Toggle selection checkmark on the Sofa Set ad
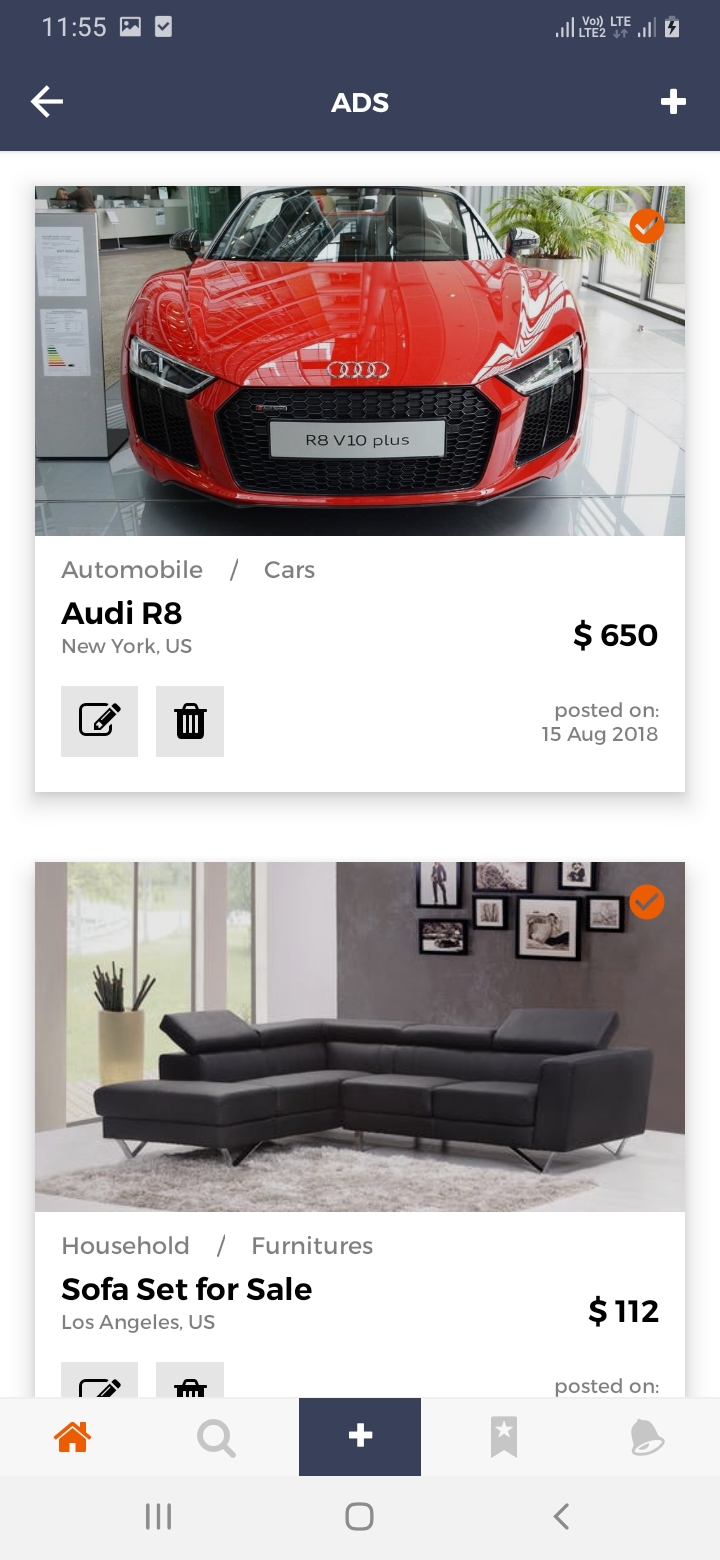 point(646,902)
